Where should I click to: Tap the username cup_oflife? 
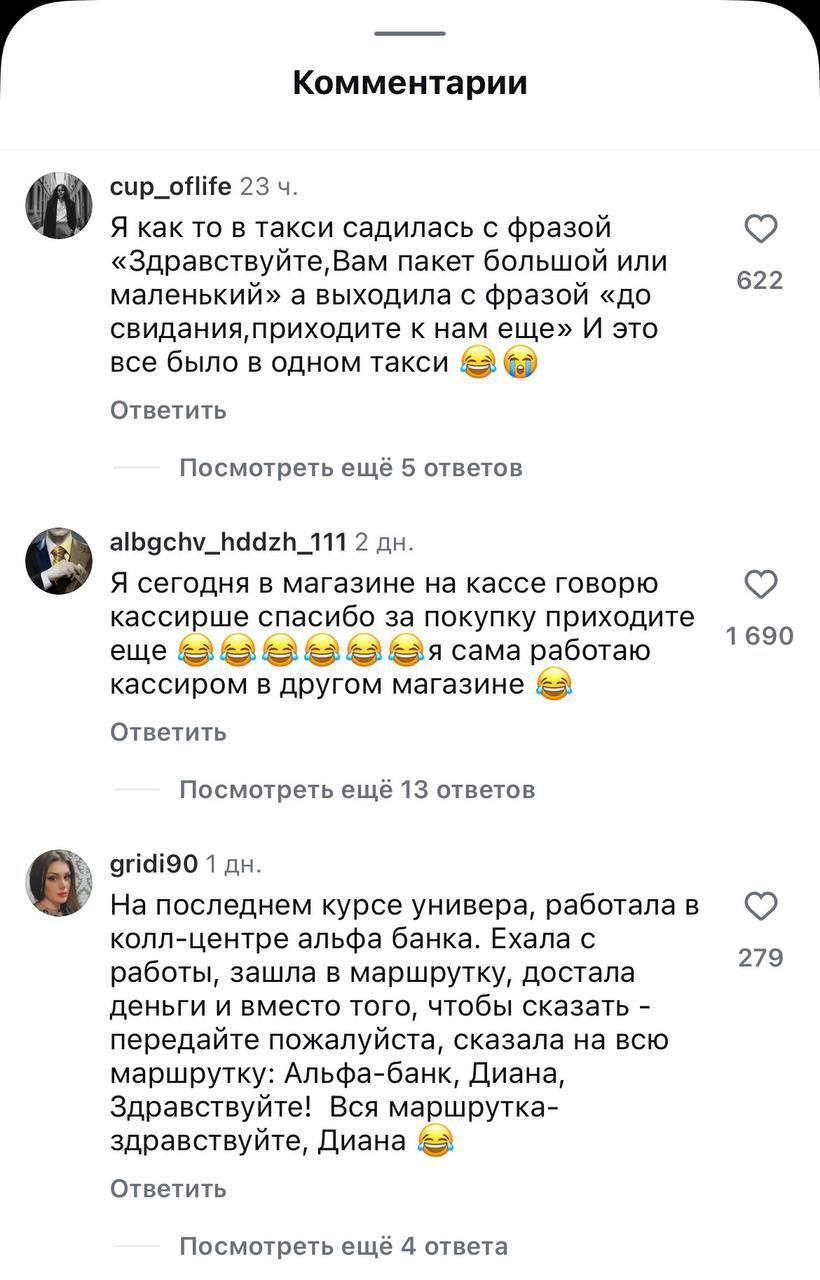point(170,186)
